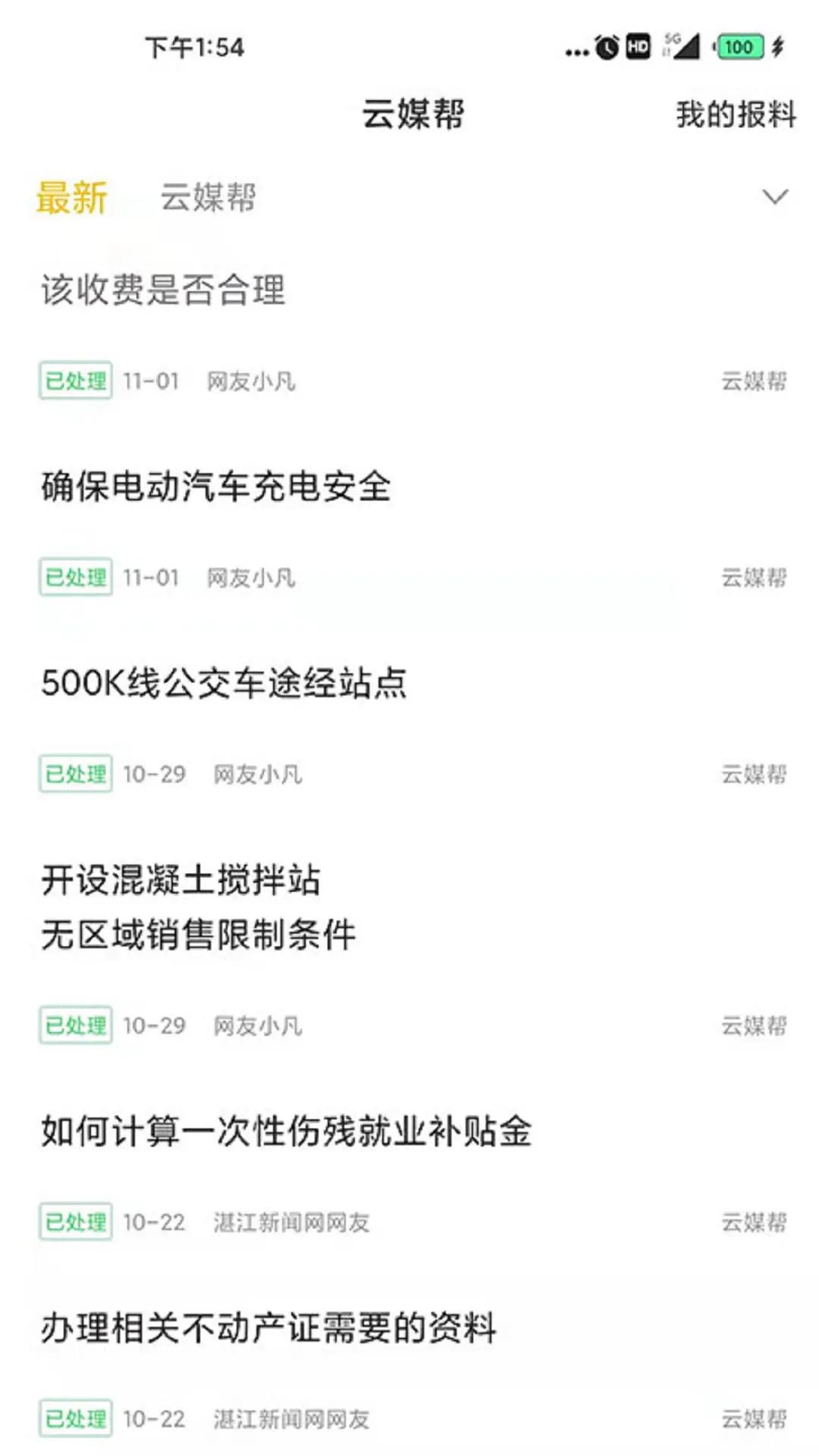This screenshot has height=1456, width=819.
Task: Switch to the 最新 tab
Action: [71, 199]
